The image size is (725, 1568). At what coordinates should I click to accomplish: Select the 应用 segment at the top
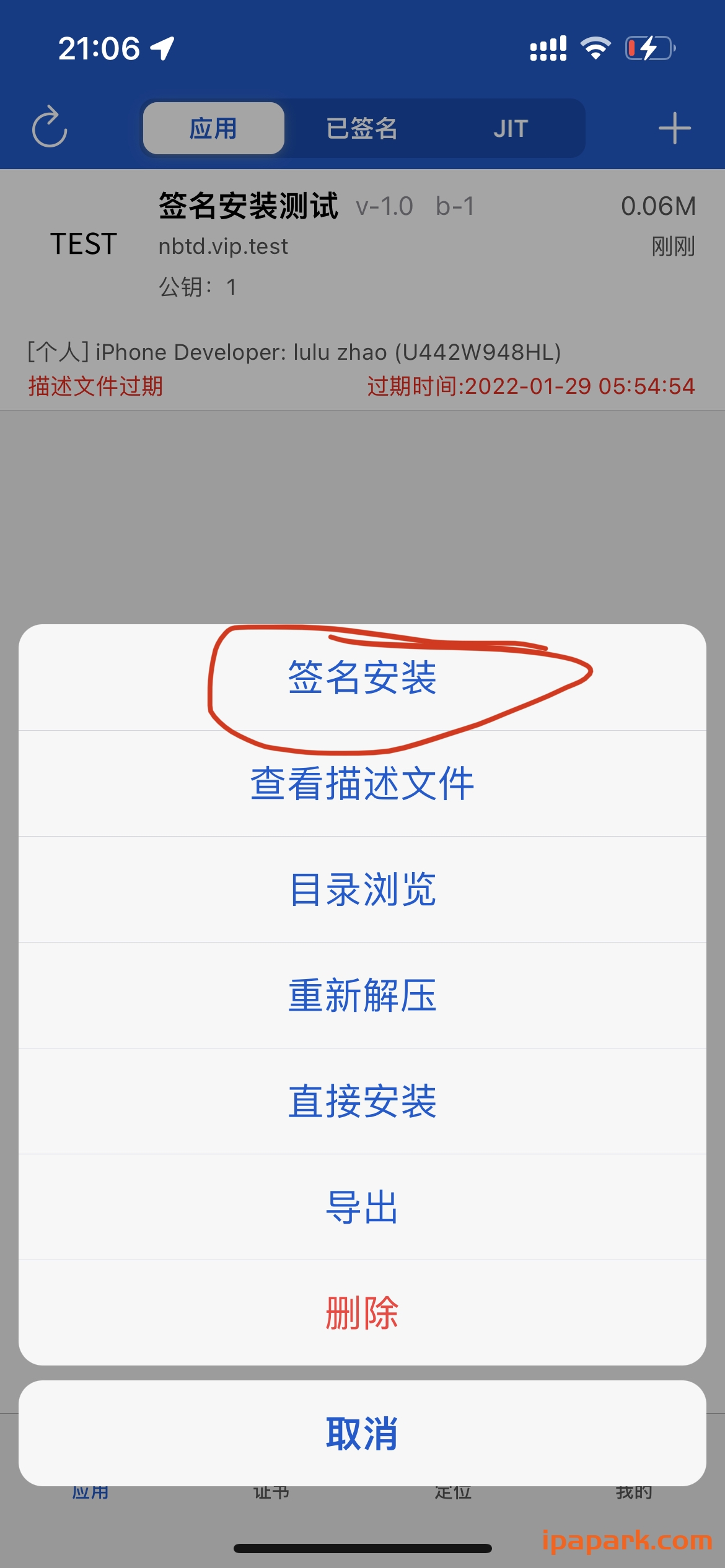pos(213,128)
